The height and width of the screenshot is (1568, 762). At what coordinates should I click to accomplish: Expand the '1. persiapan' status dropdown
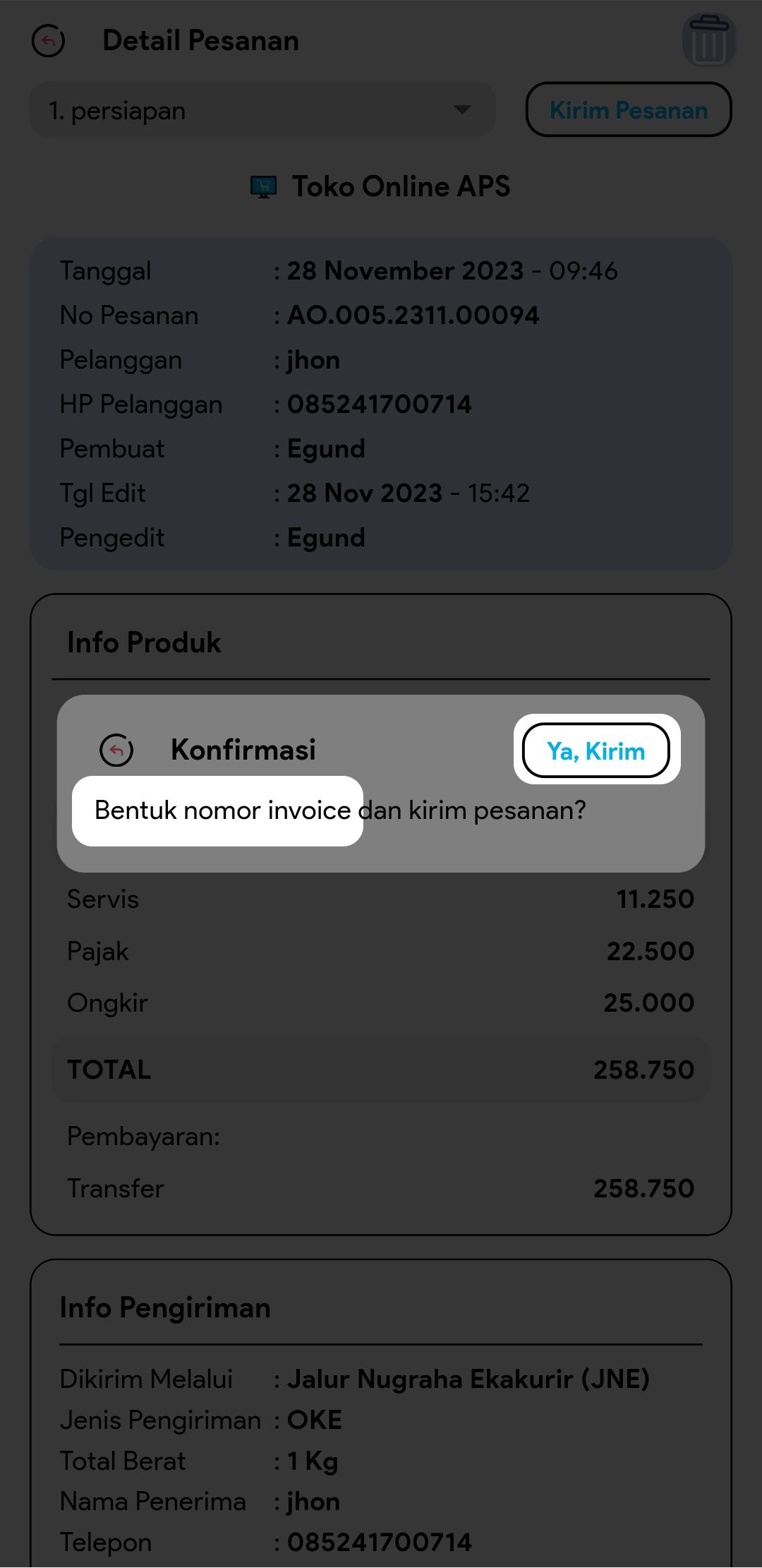click(262, 110)
